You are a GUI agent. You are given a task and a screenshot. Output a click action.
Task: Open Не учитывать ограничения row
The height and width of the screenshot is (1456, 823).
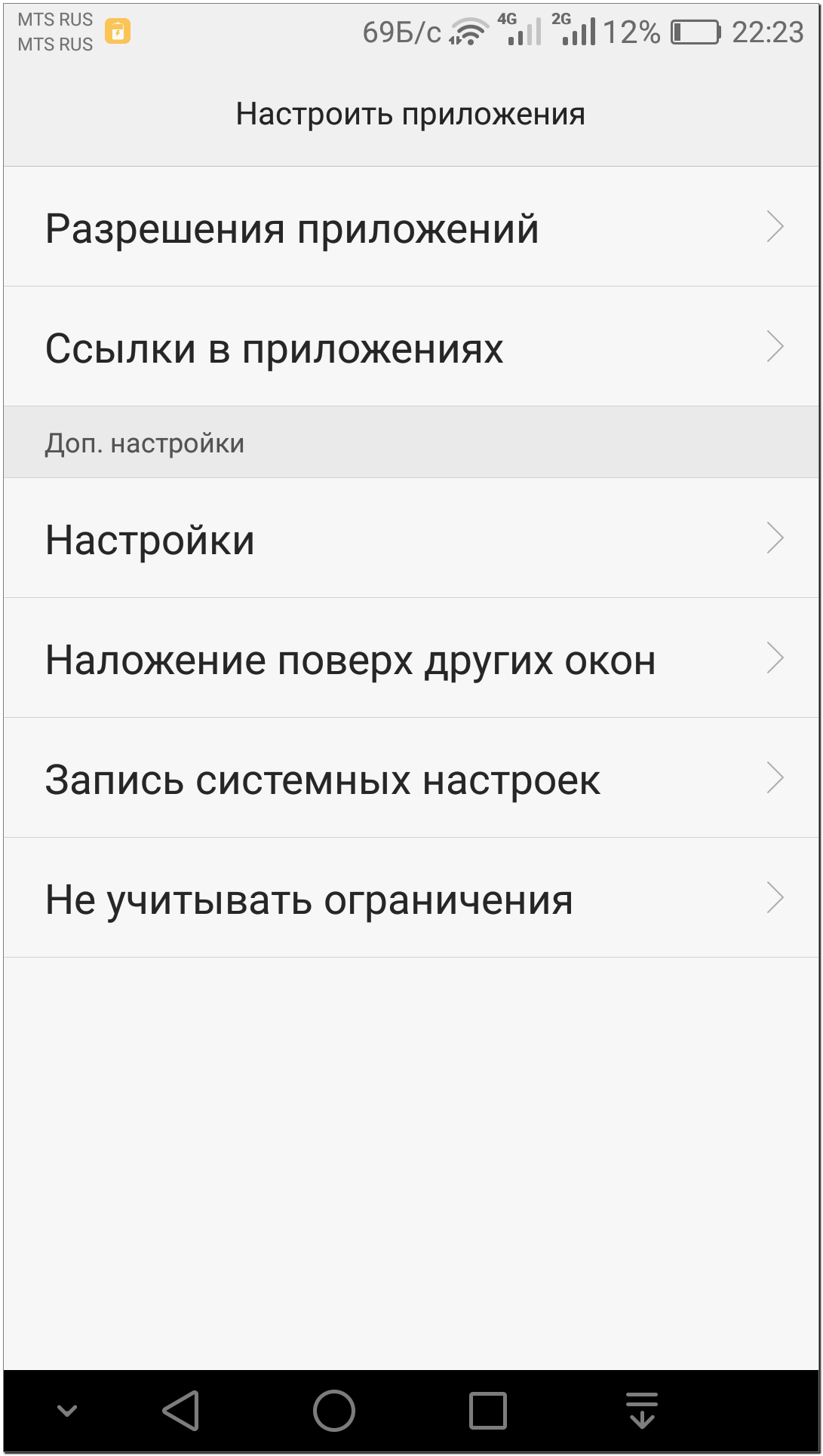(411, 898)
